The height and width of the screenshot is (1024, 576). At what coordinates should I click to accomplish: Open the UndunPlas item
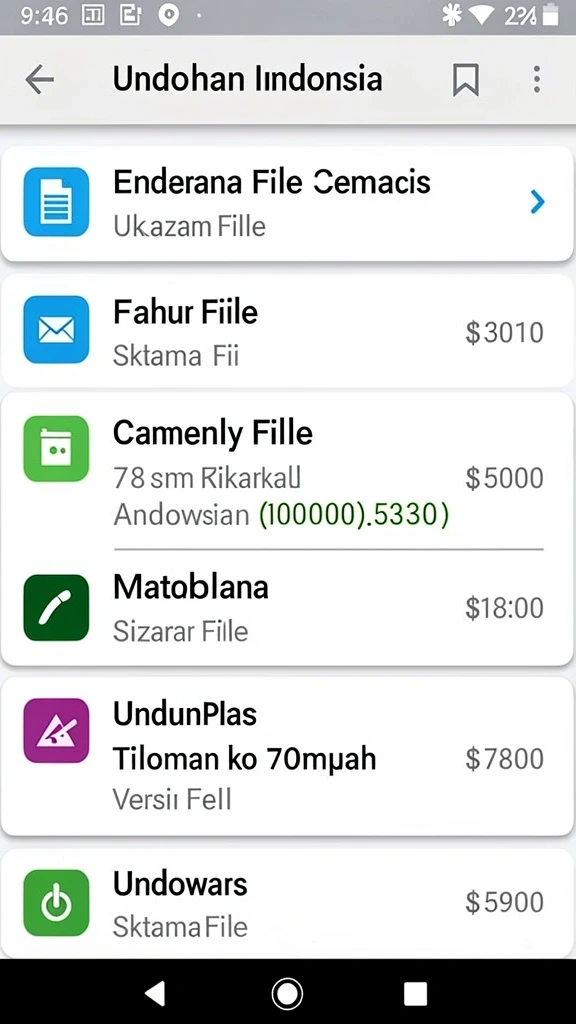pos(287,756)
